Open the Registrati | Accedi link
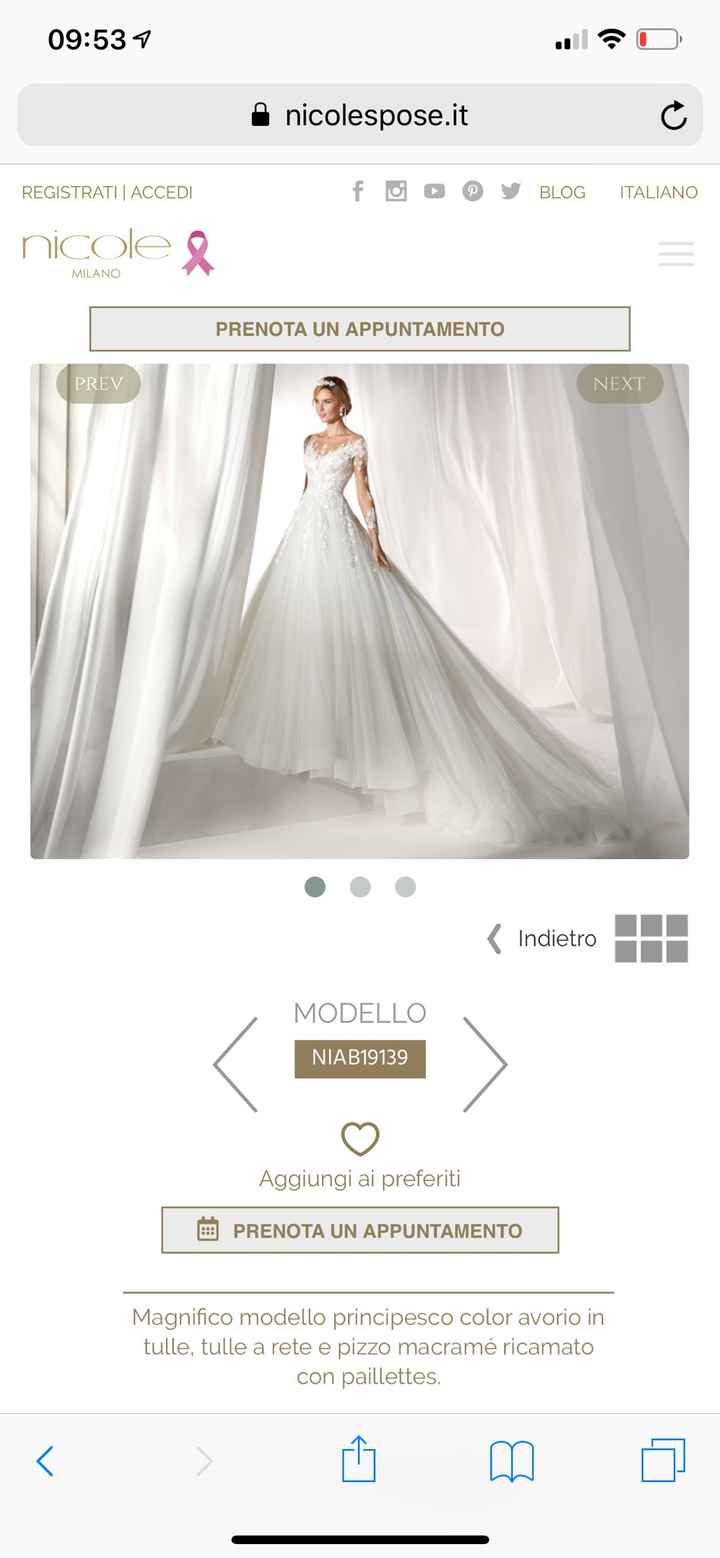Image resolution: width=720 pixels, height=1558 pixels. [x=107, y=192]
